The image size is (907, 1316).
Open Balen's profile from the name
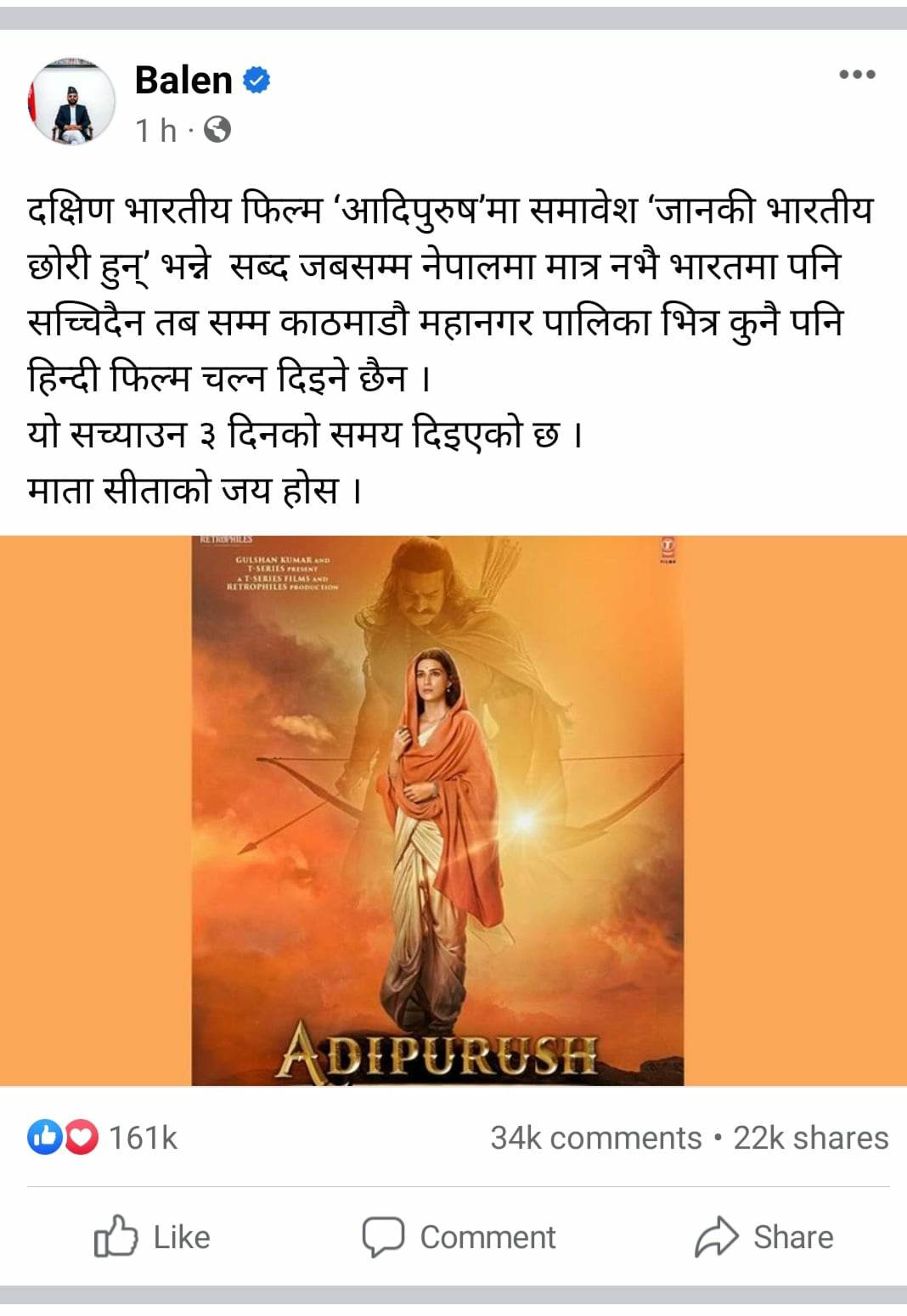click(183, 81)
